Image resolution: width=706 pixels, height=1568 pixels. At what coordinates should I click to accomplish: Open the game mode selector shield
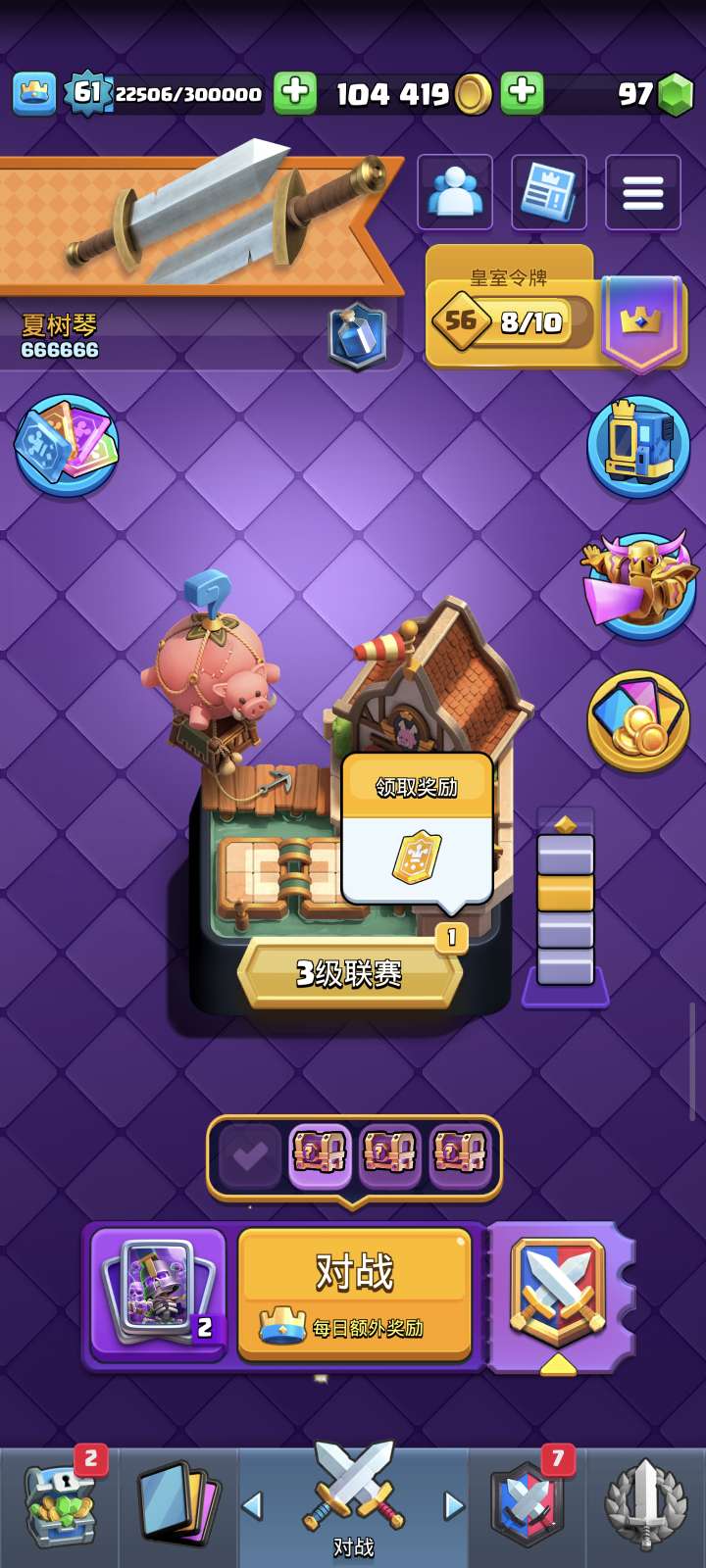[x=557, y=1294]
